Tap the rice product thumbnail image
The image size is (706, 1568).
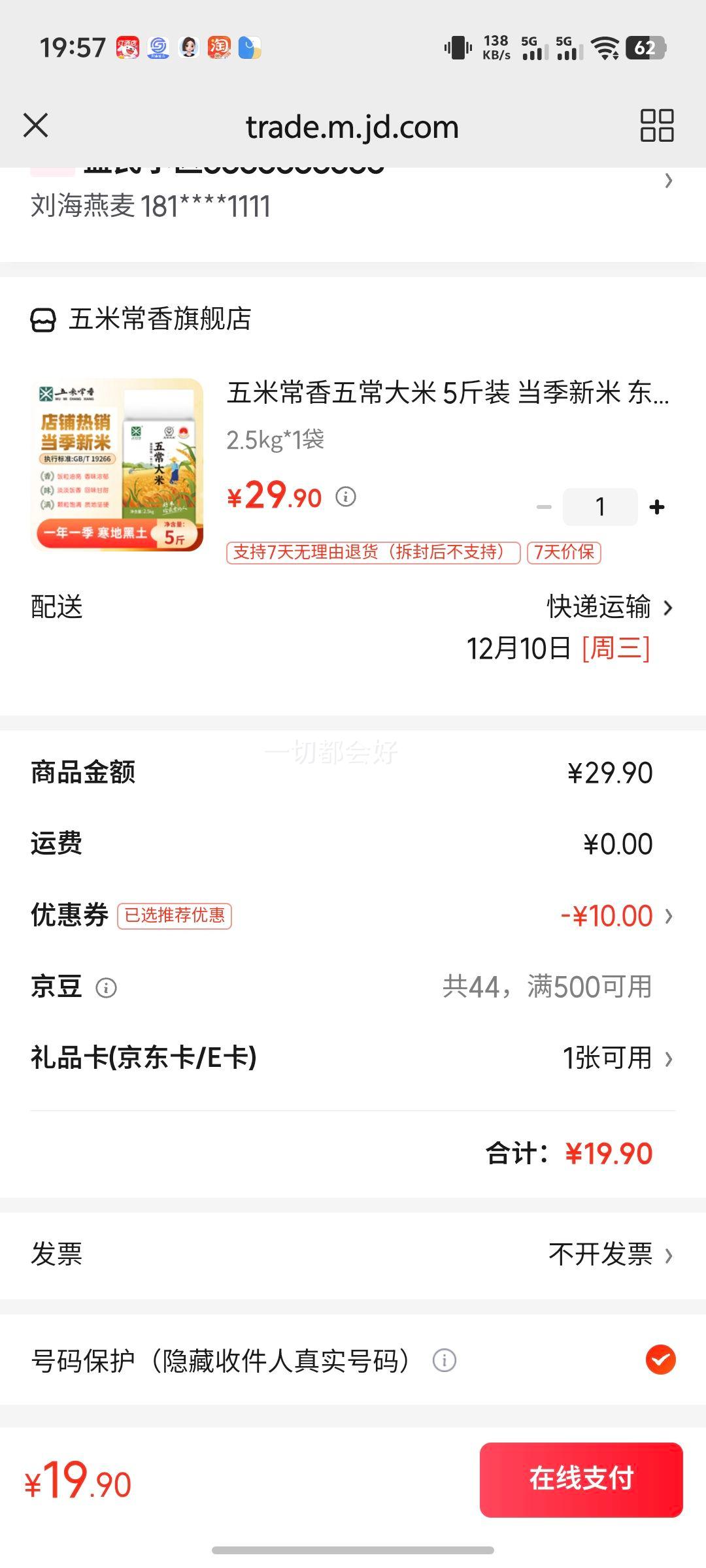[x=116, y=464]
